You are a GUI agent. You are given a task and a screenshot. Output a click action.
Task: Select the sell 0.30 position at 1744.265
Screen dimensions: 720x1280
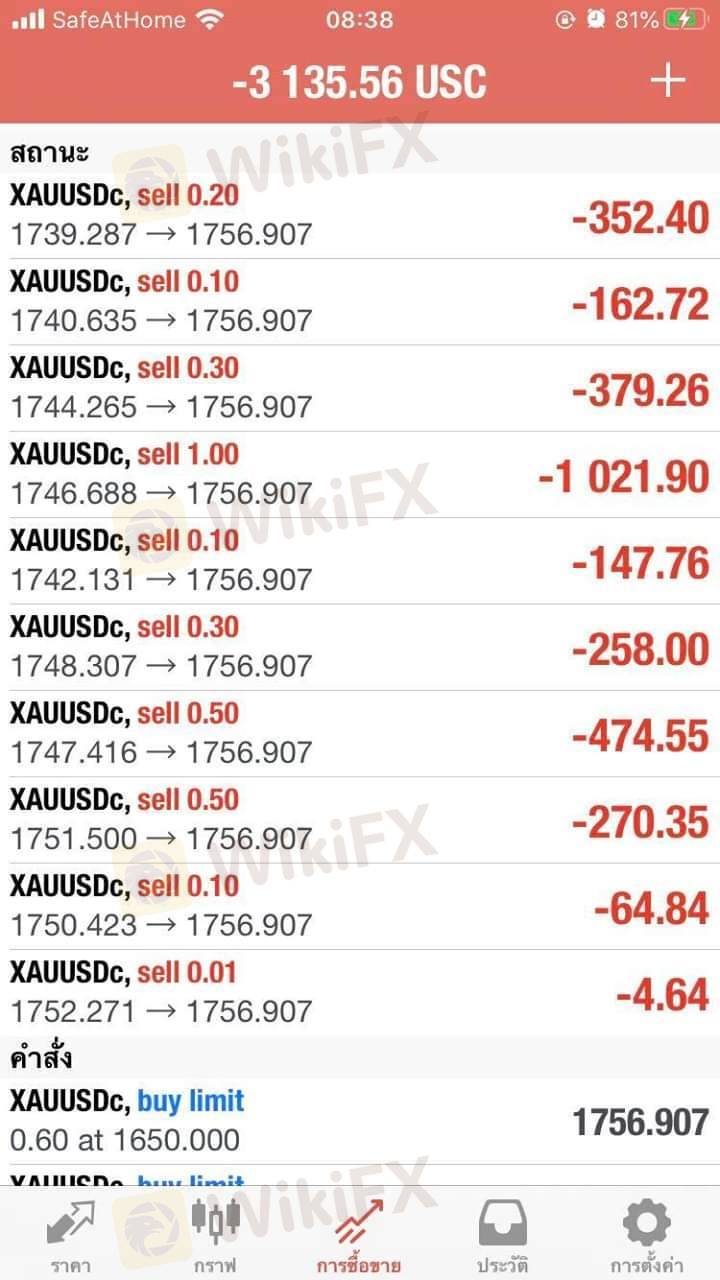pos(360,388)
